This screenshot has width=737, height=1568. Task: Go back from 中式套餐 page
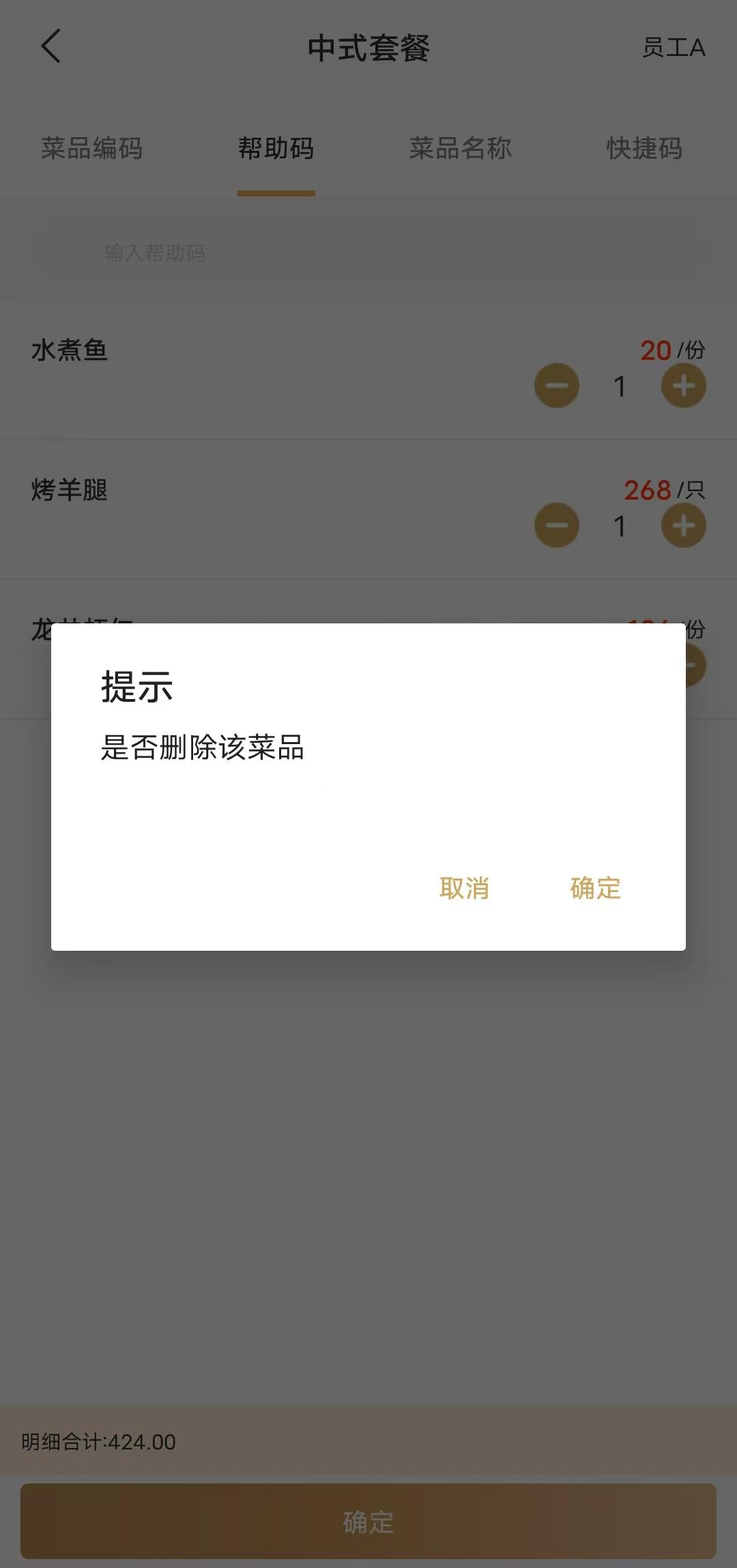(x=51, y=46)
